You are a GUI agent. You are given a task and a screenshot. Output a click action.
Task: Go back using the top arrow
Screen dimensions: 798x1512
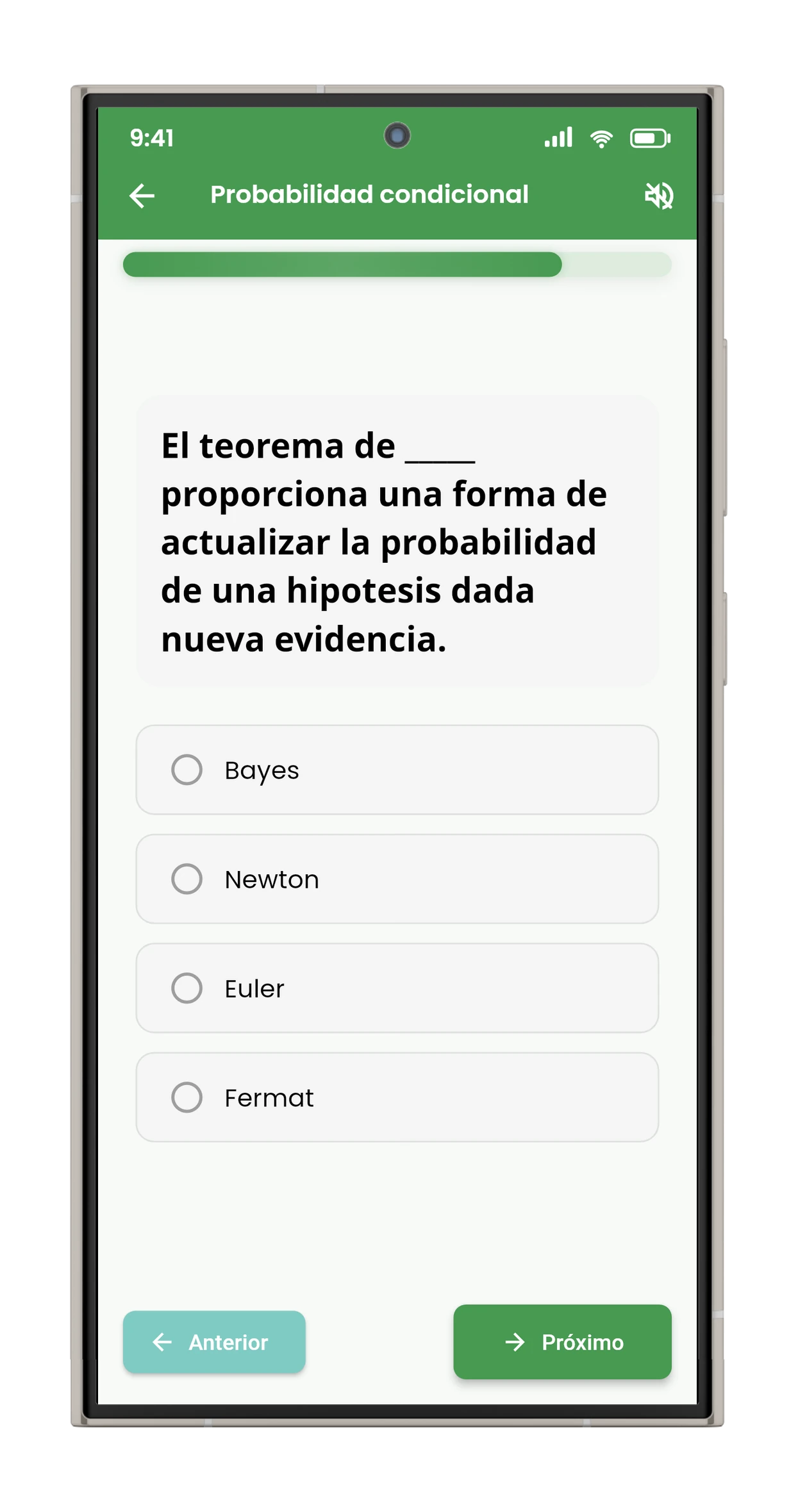[x=142, y=195]
